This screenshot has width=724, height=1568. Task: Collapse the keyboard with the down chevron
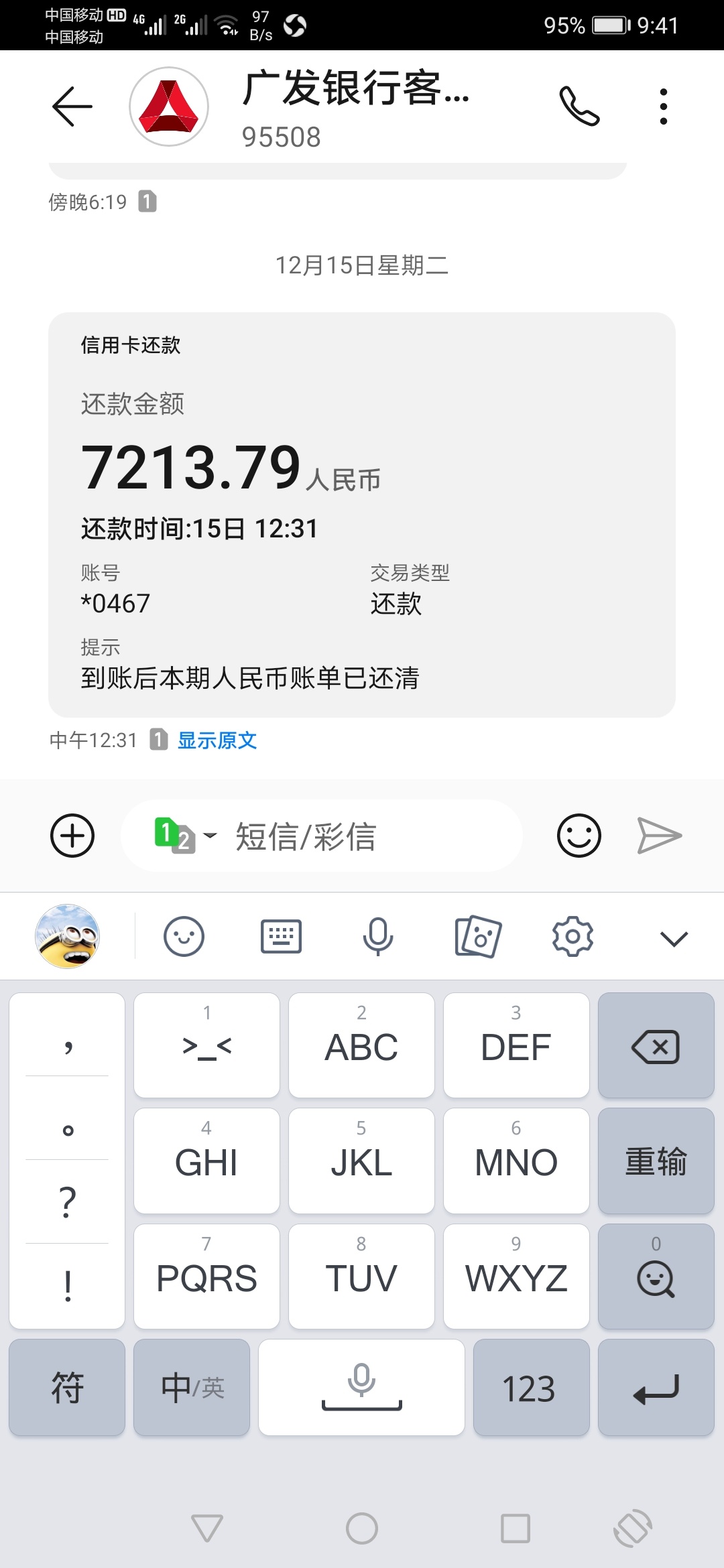674,938
